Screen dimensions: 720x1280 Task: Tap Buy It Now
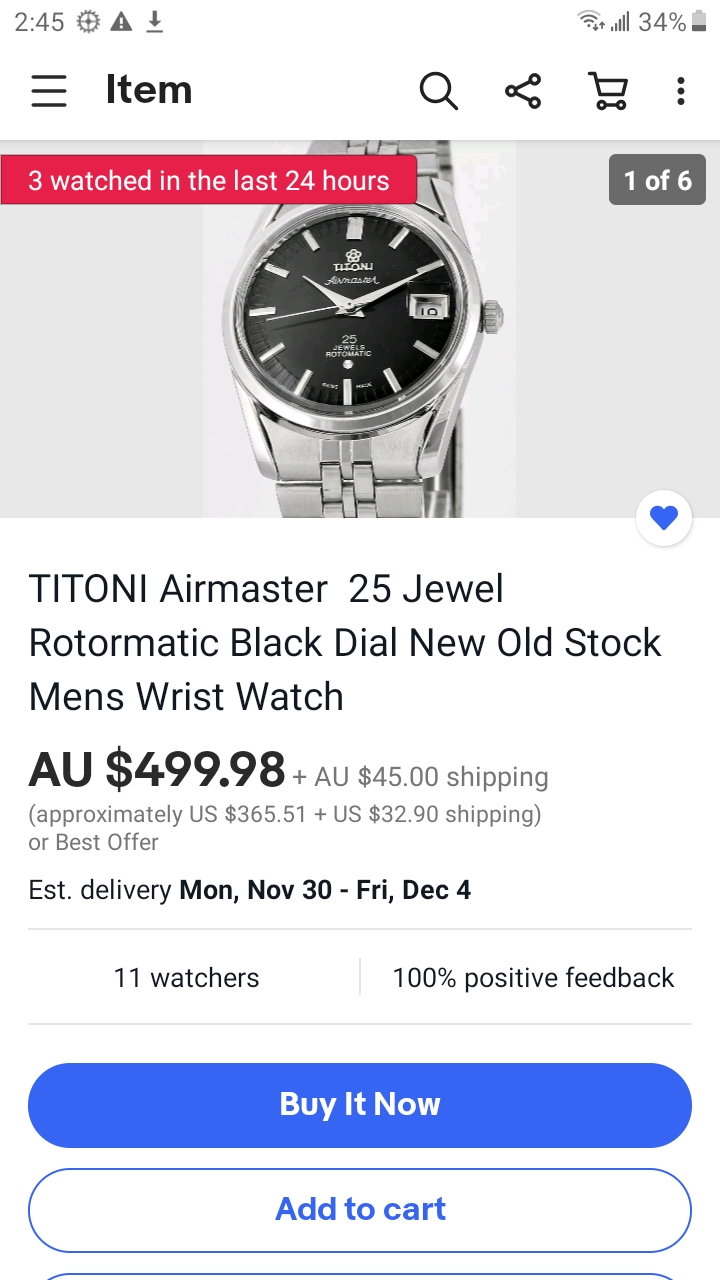click(360, 1105)
